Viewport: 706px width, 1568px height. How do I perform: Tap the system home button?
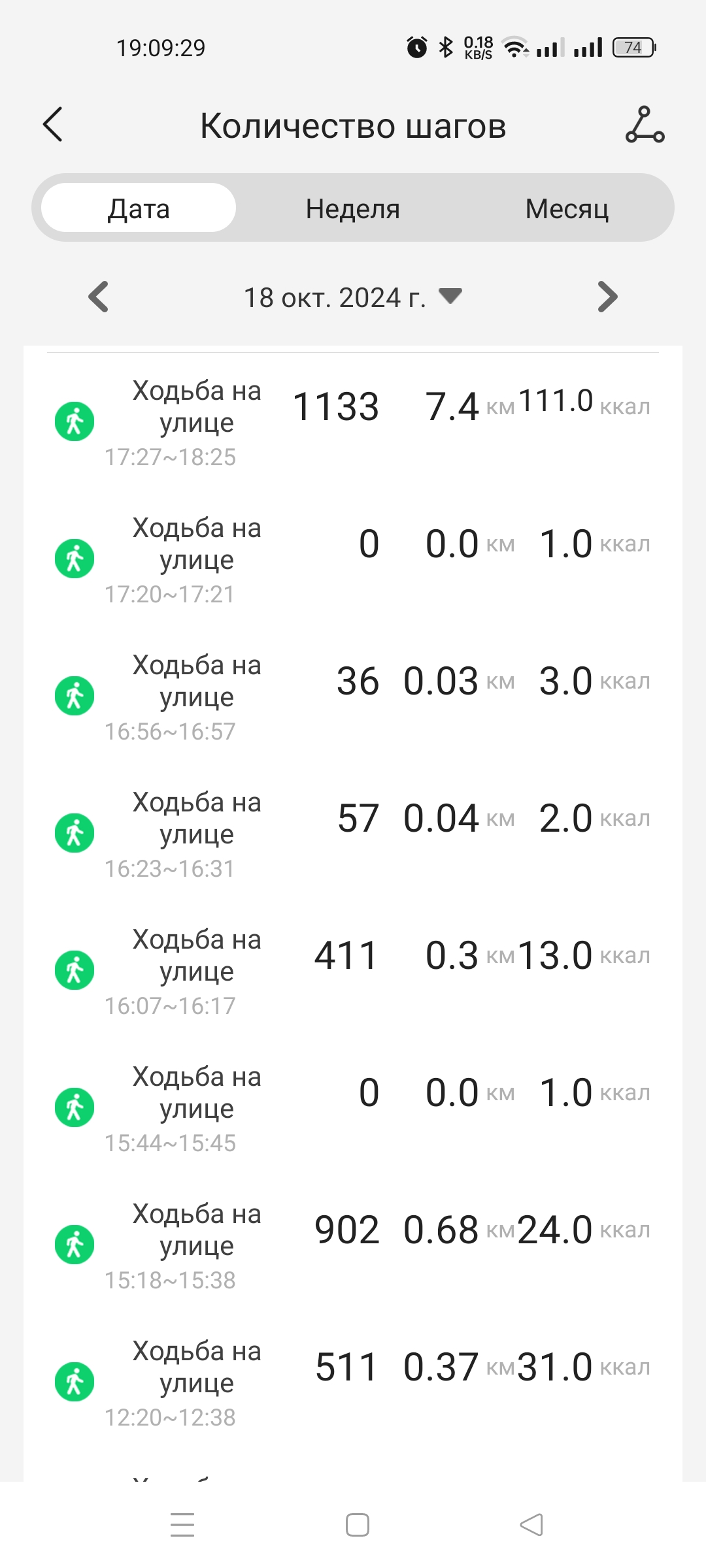click(358, 1525)
